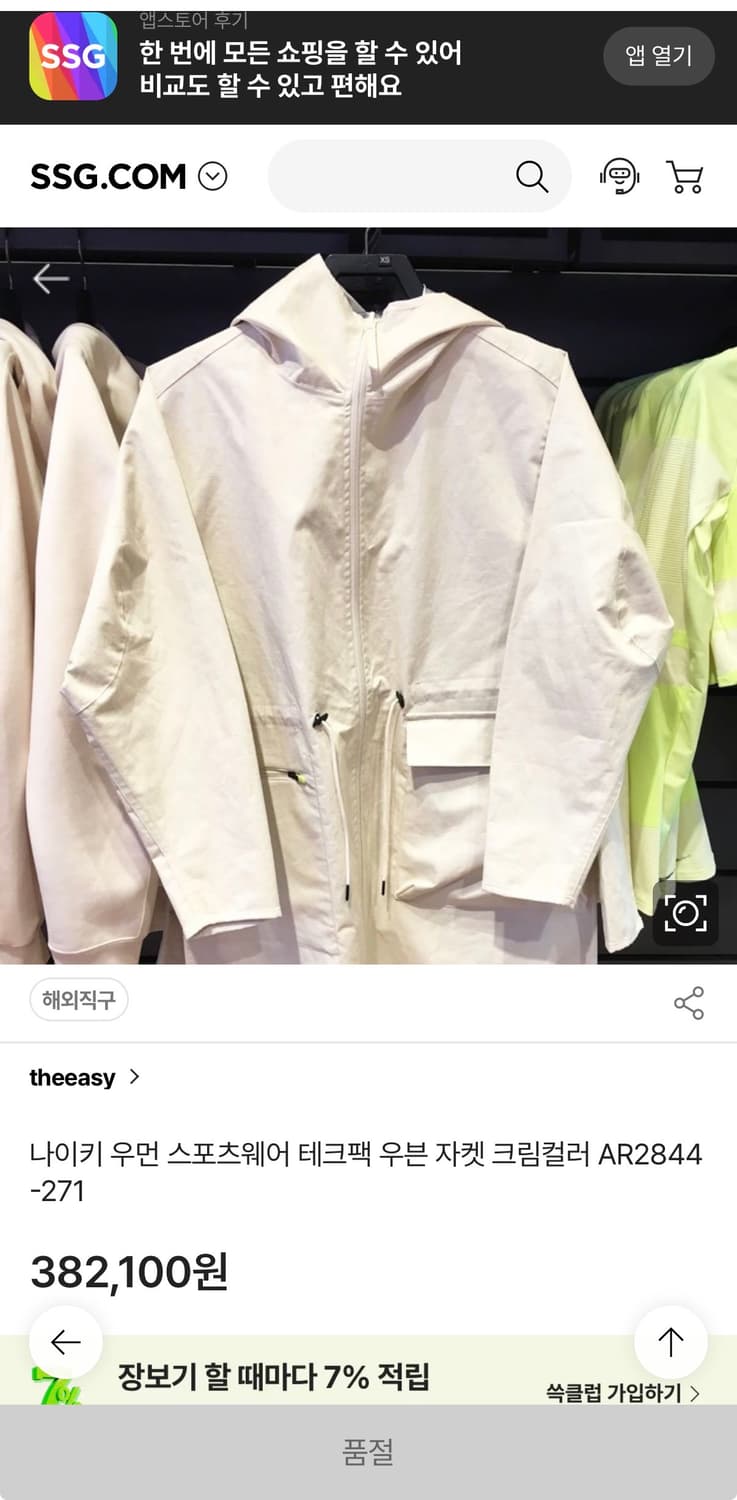Select the circular back button at bottom left
Viewport: 737px width, 1500px height.
66,1343
